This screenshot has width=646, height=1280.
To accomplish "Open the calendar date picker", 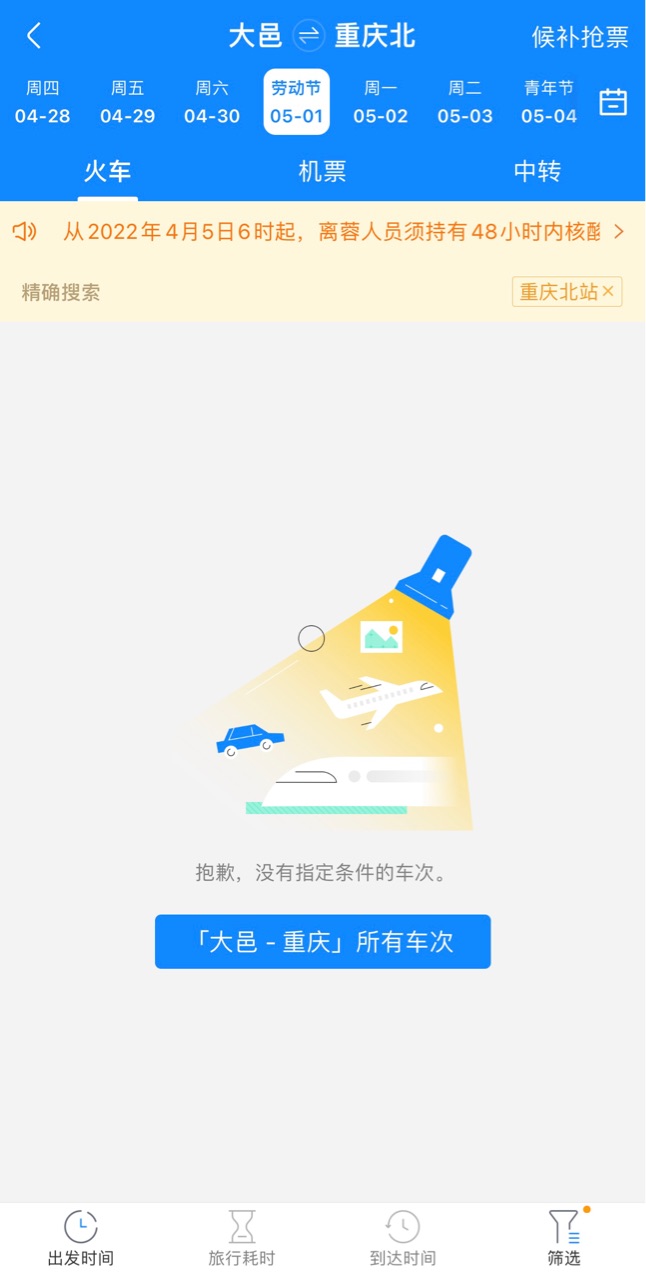I will [613, 102].
